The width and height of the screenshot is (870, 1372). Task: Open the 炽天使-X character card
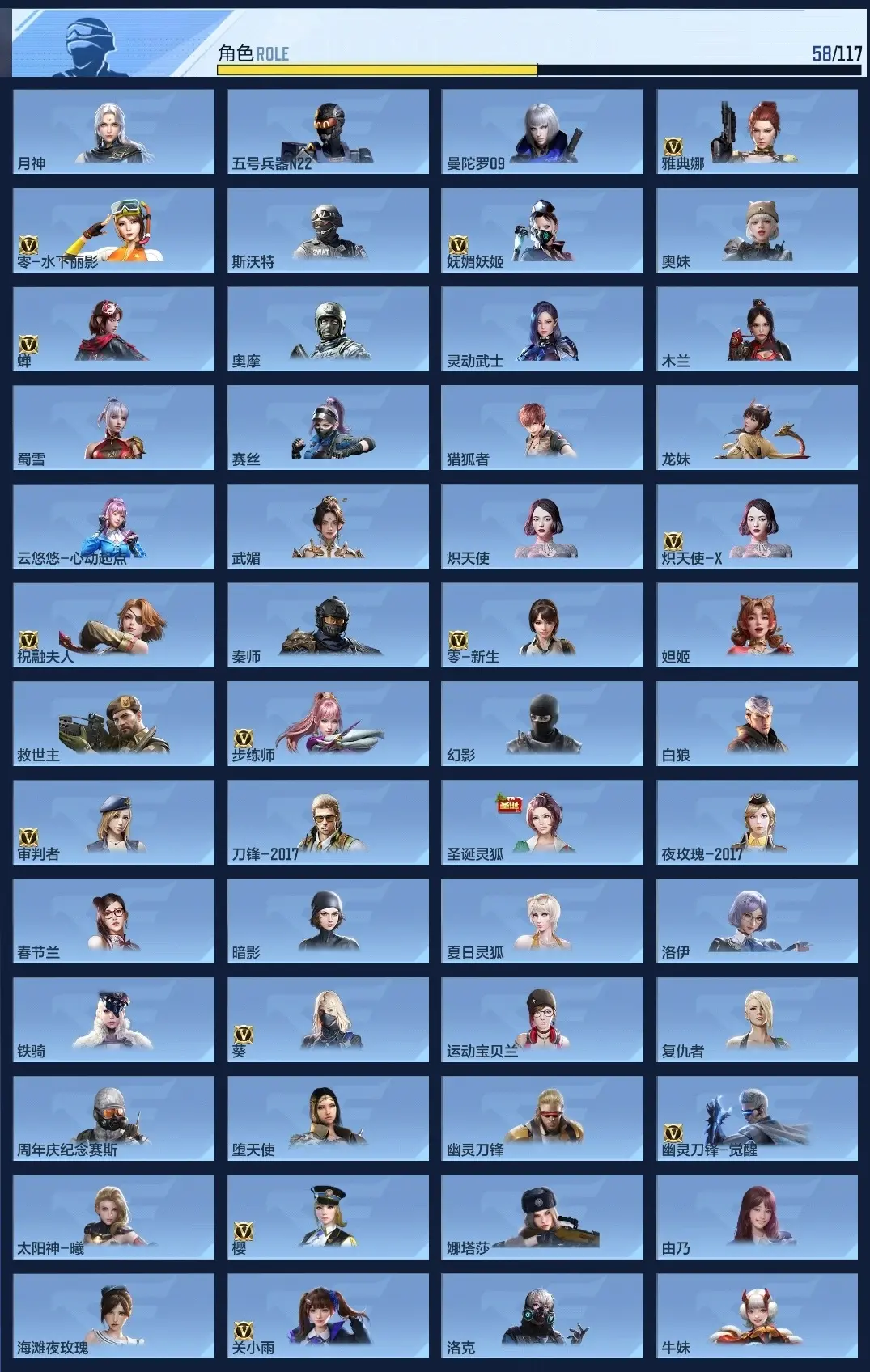click(757, 526)
